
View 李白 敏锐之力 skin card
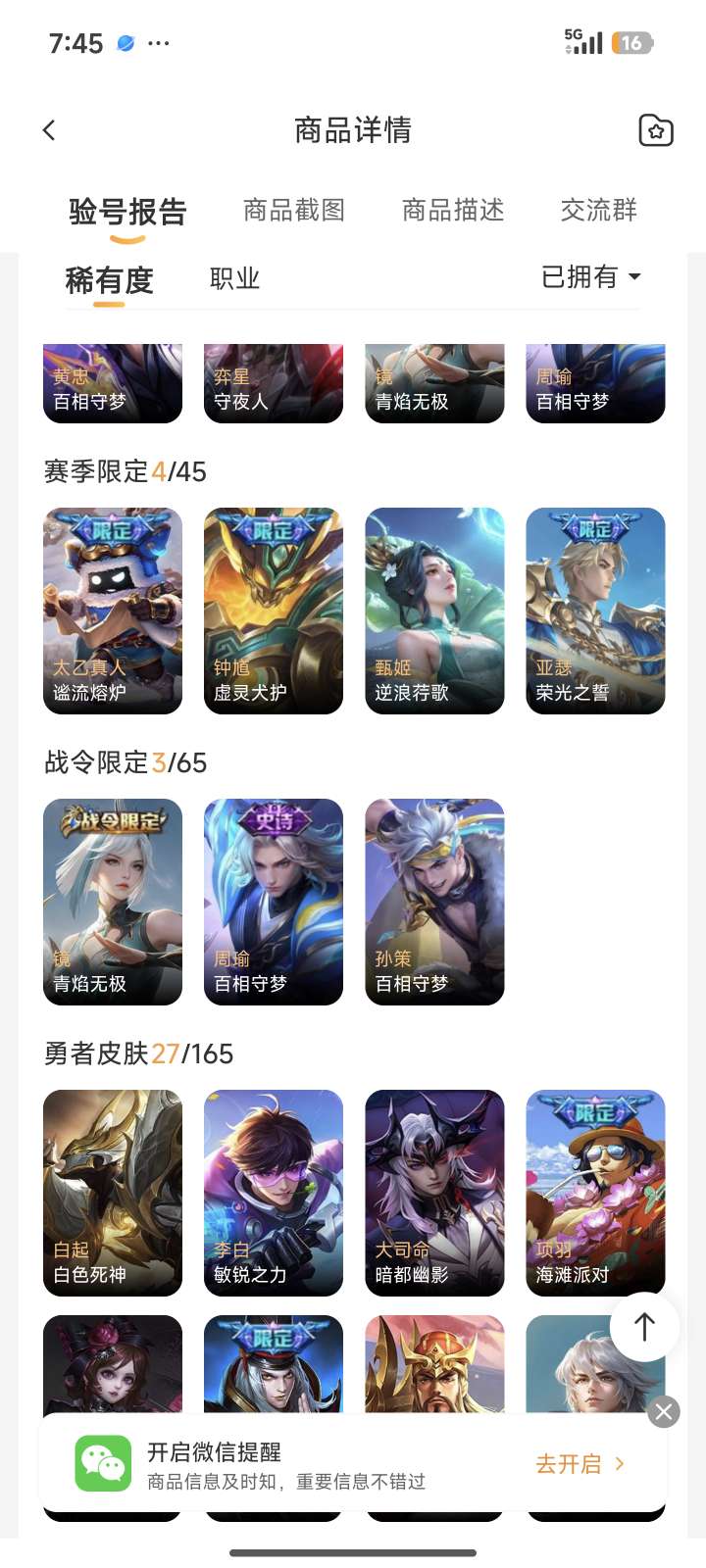(x=274, y=1192)
